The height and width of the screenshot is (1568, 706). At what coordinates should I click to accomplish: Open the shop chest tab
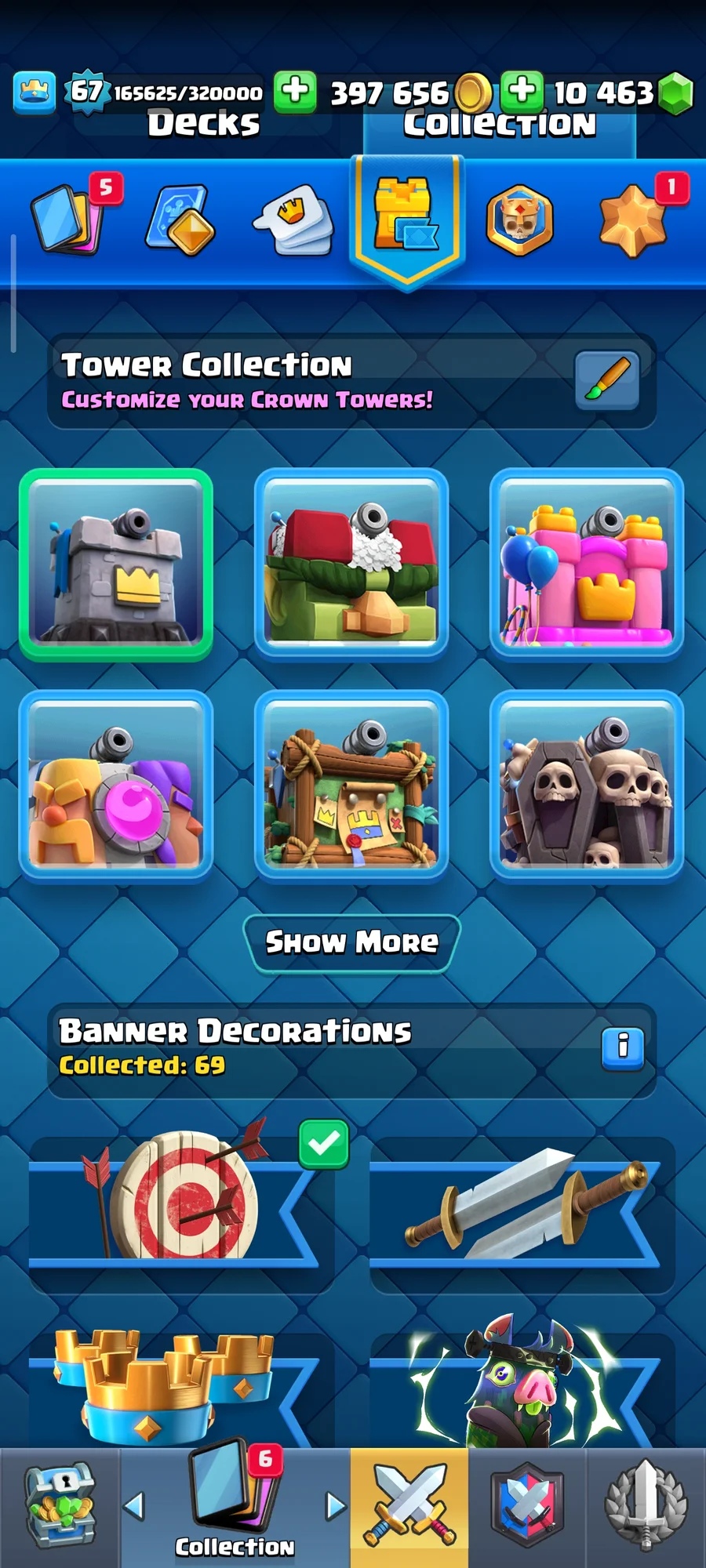pos(60,1507)
